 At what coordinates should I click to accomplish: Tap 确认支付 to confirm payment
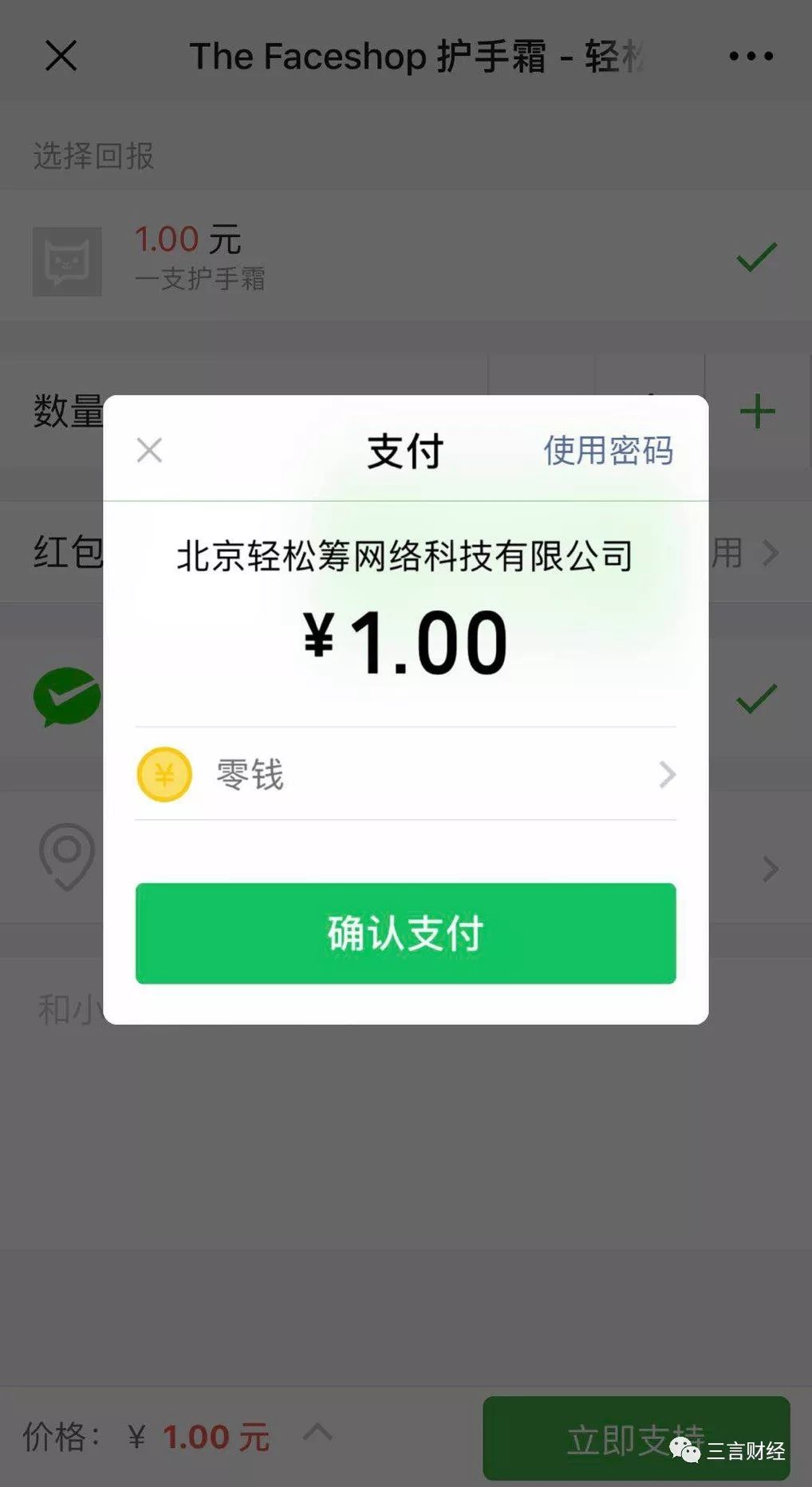click(x=406, y=933)
